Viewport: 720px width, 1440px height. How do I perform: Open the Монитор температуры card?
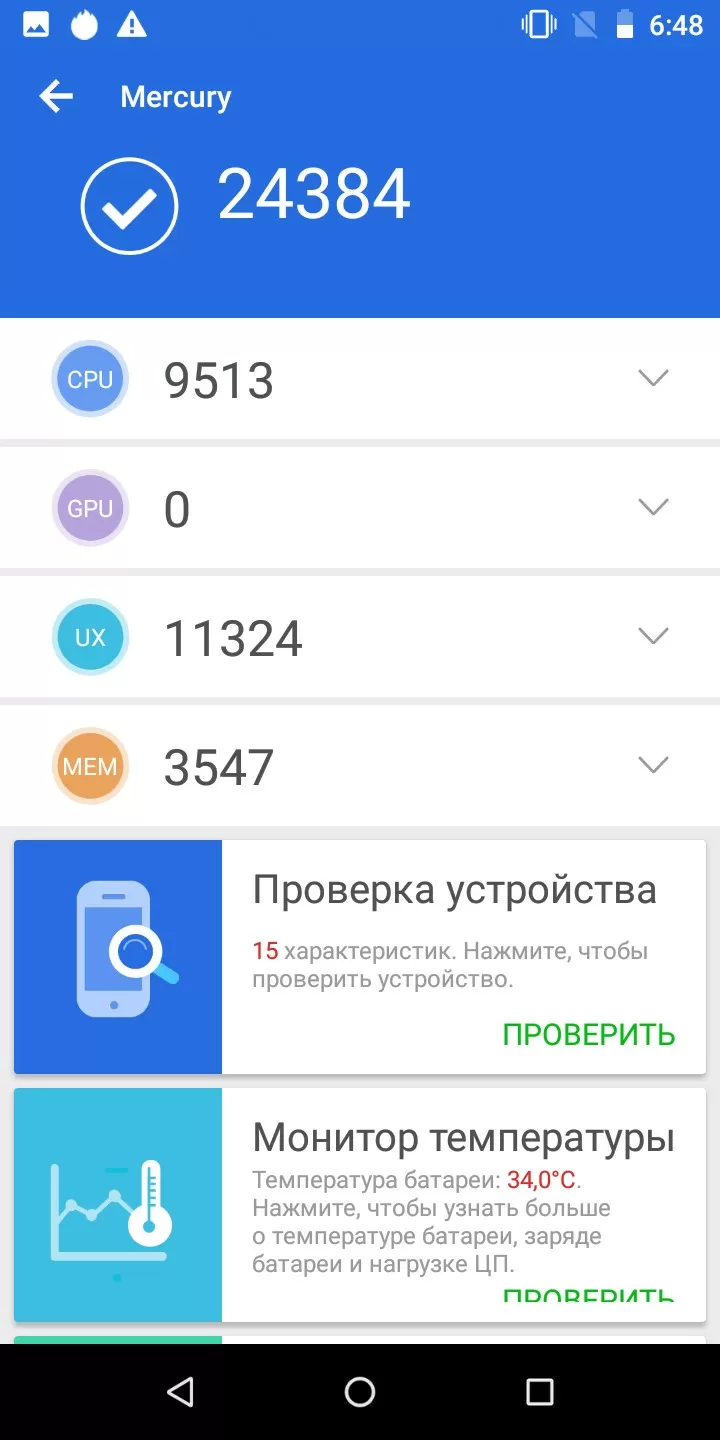point(360,1204)
